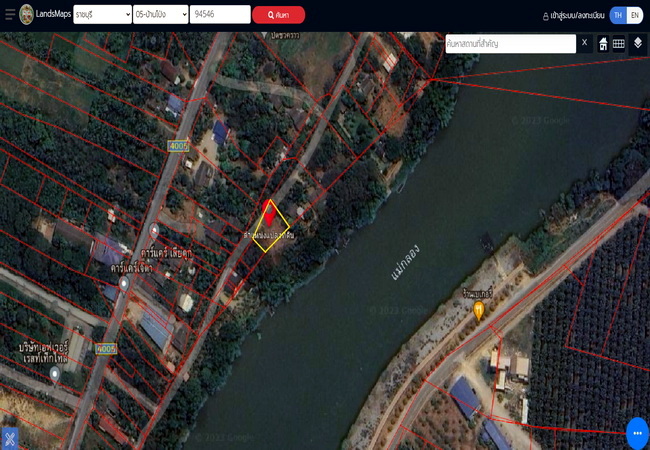This screenshot has height=450, width=650.
Task: Switch language to EN
Action: click(634, 15)
